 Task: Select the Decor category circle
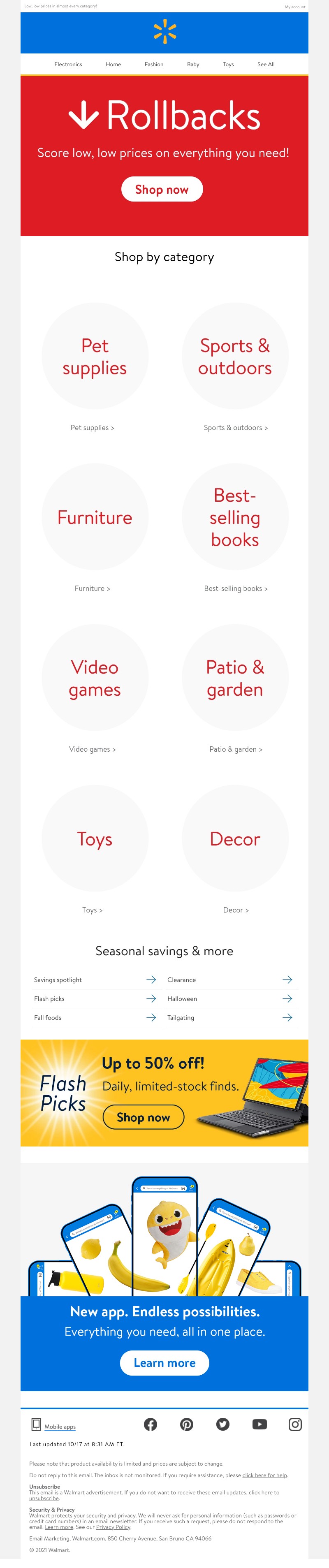[x=234, y=839]
